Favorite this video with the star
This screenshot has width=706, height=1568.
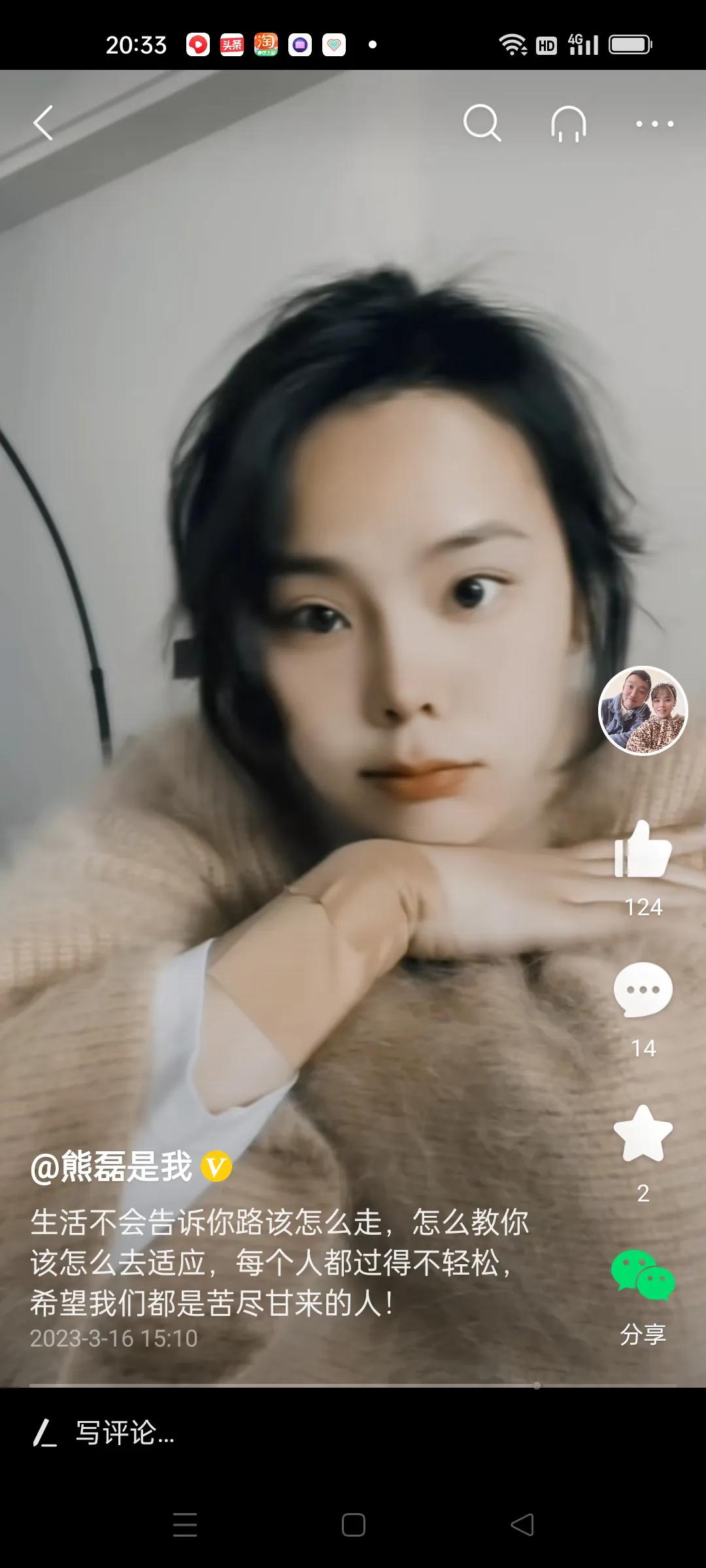(x=643, y=1134)
